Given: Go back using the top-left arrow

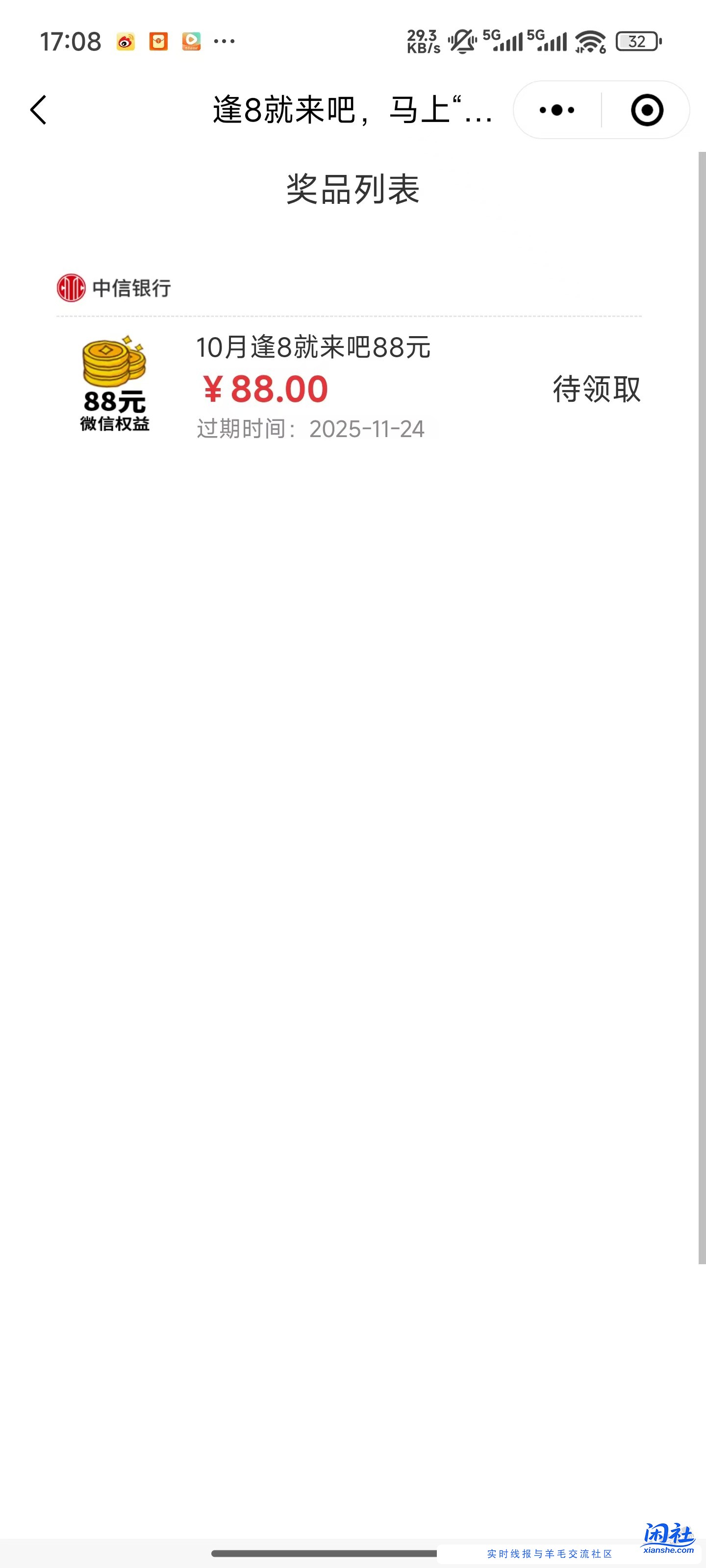Looking at the screenshot, I should pos(38,110).
